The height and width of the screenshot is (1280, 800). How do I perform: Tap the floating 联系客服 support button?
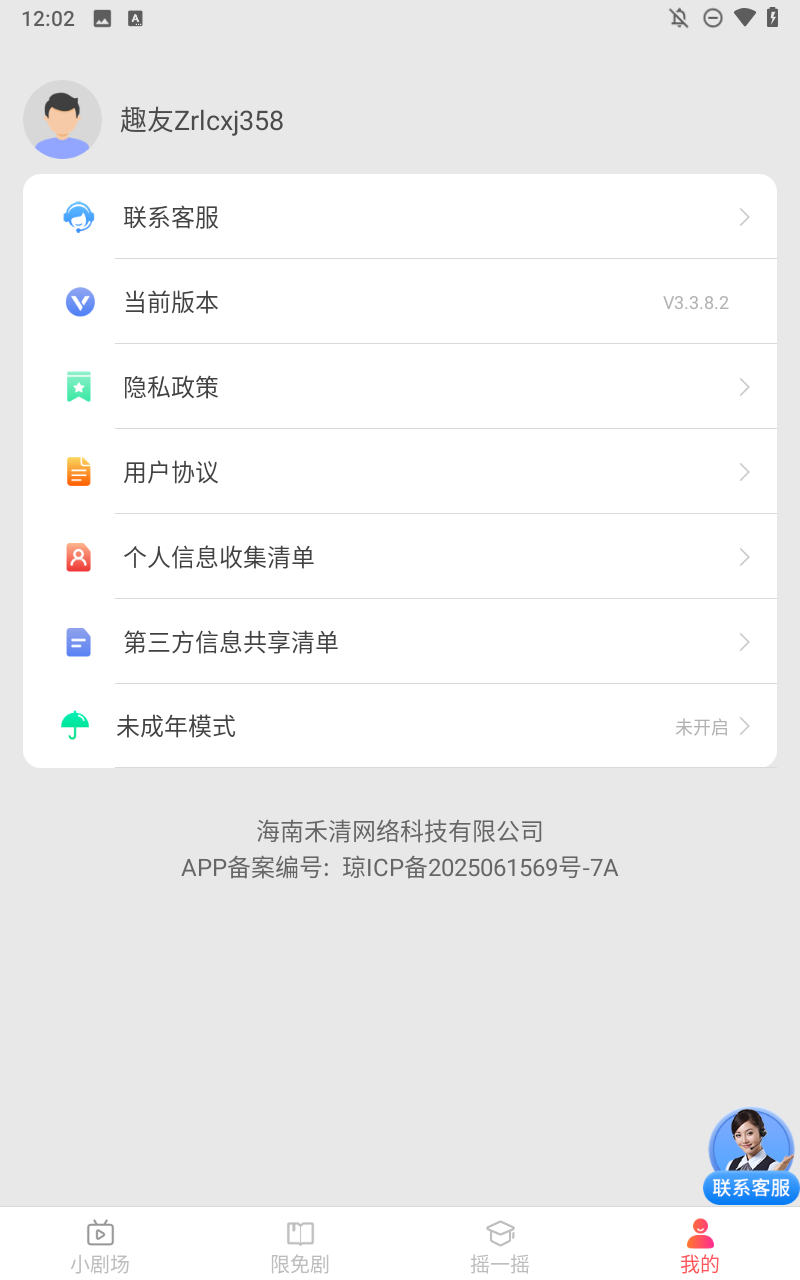click(751, 1156)
